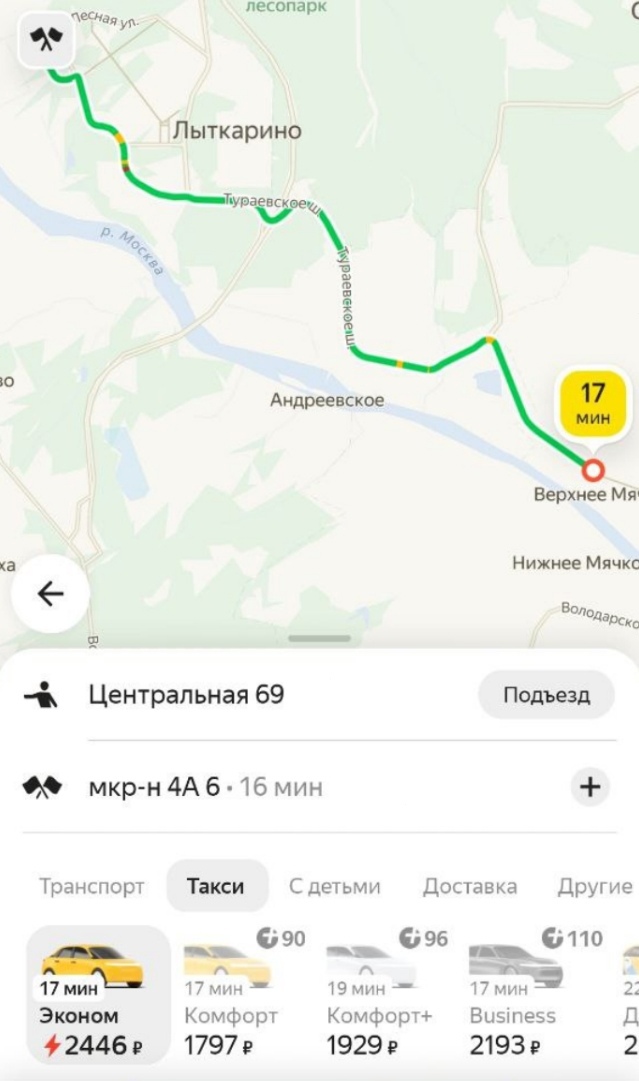Select the Такси tab
The width and height of the screenshot is (639, 1081).
(216, 886)
